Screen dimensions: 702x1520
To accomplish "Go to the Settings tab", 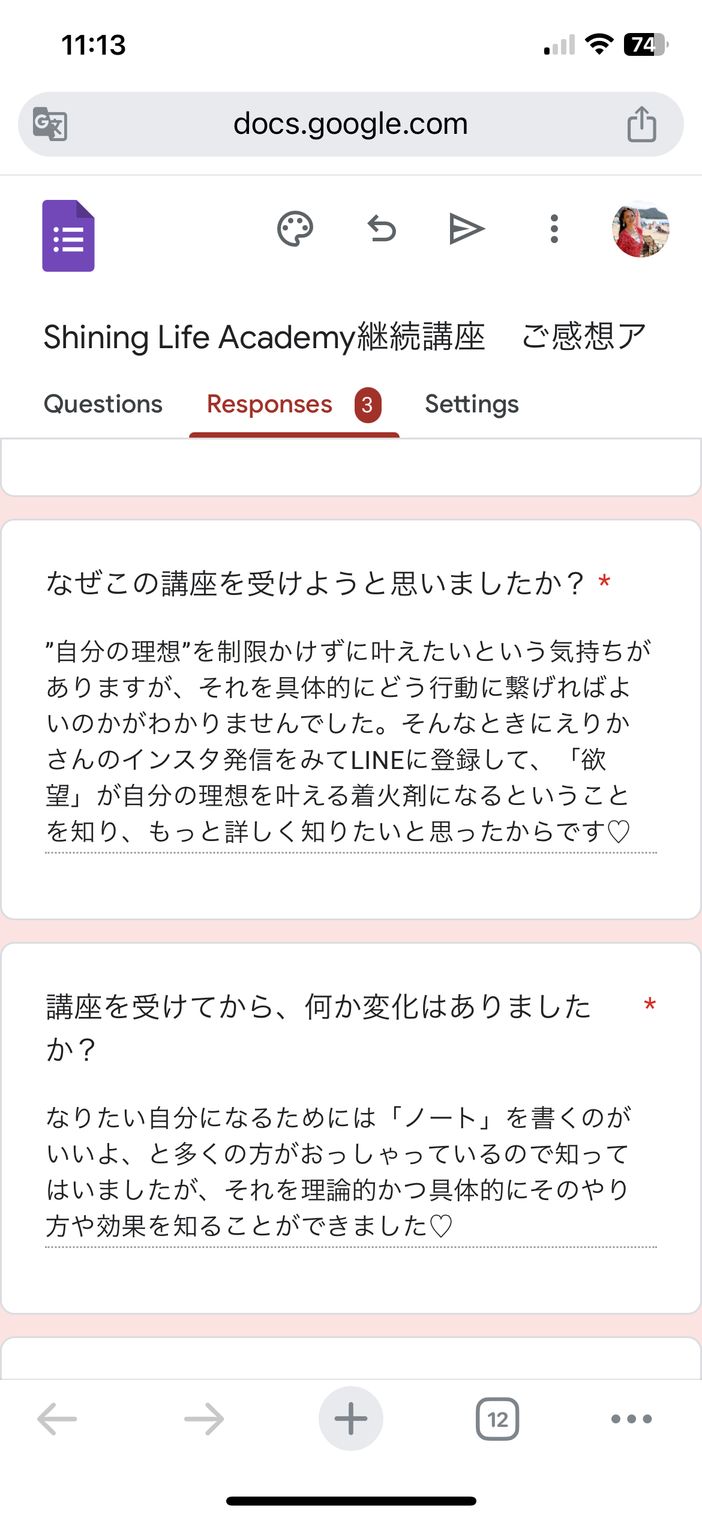I will tap(471, 404).
